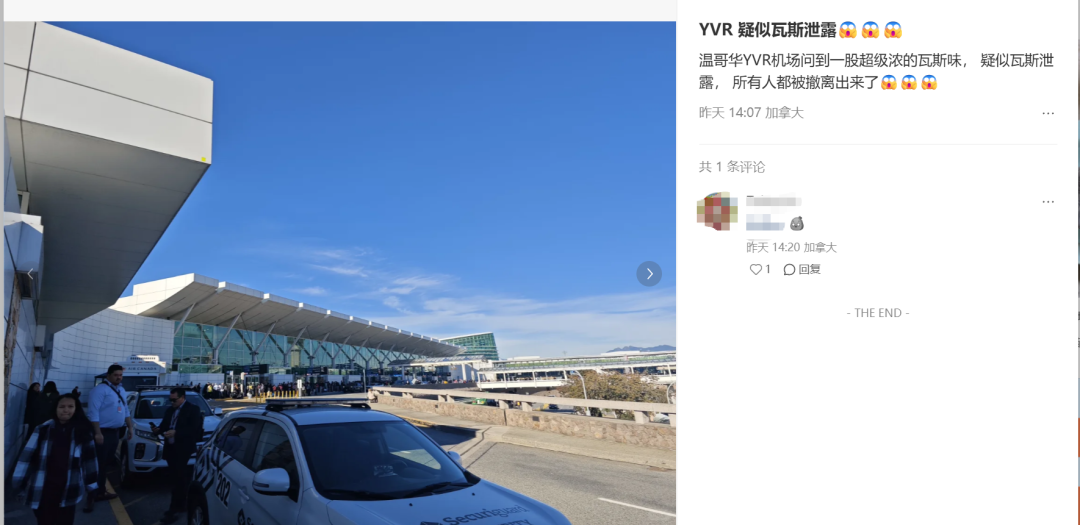The image size is (1080, 525).
Task: Open the comment's three-dot options menu
Action: (1047, 202)
